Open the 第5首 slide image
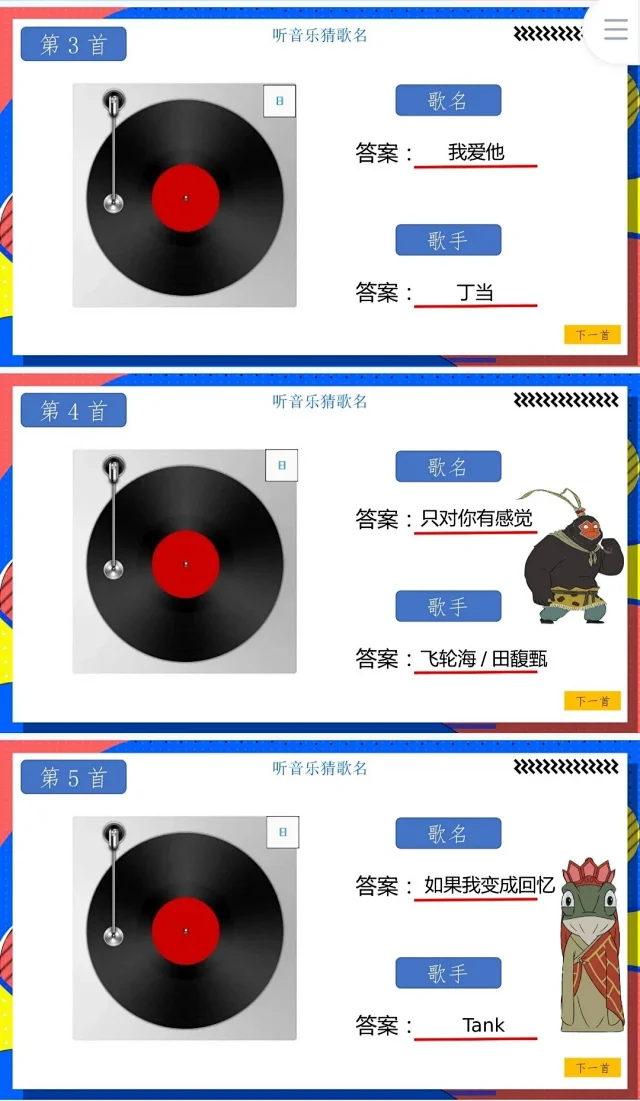Image resolution: width=640 pixels, height=1101 pixels. click(x=320, y=918)
